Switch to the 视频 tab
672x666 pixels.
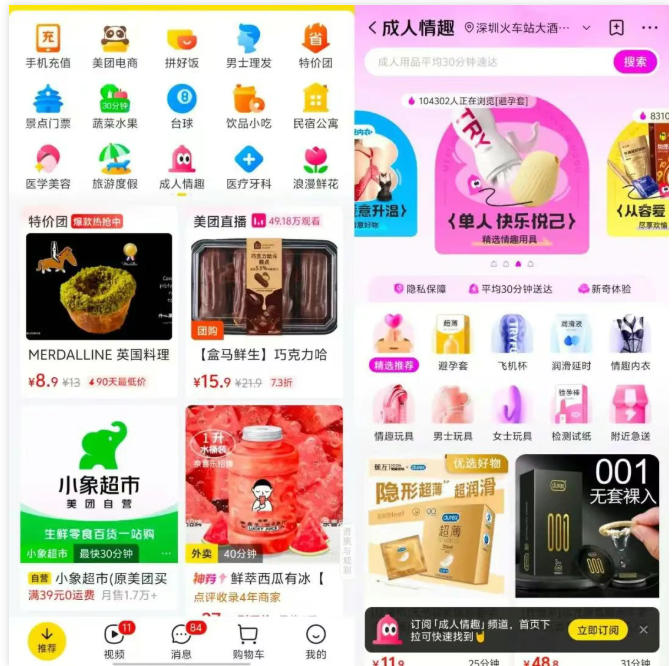click(114, 640)
